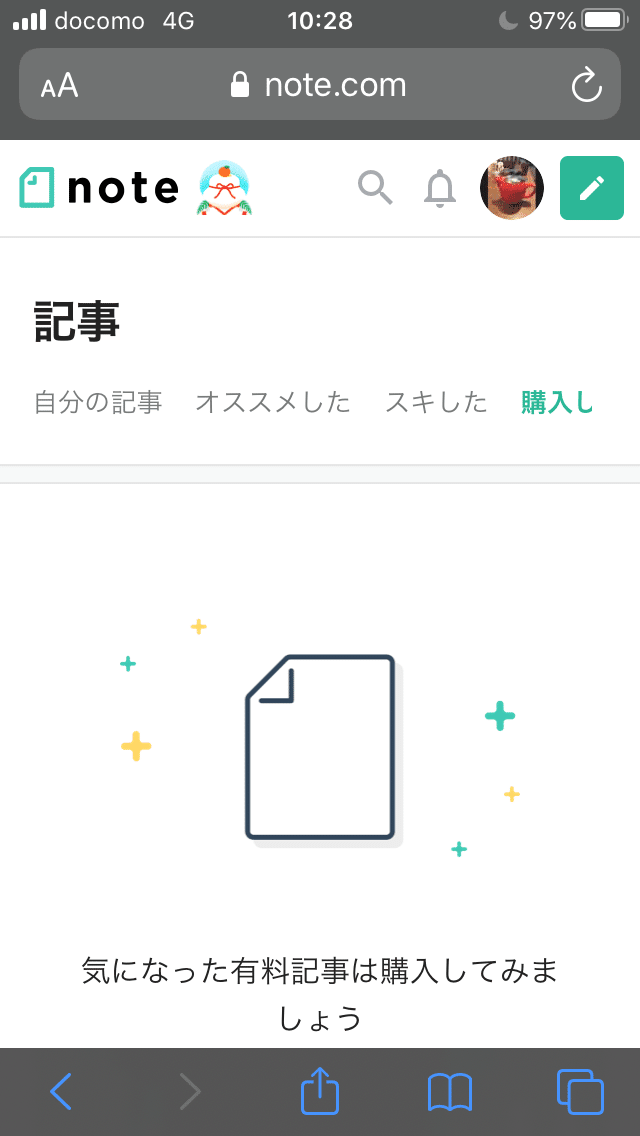
Task: Go to the note home logo
Action: coord(99,188)
